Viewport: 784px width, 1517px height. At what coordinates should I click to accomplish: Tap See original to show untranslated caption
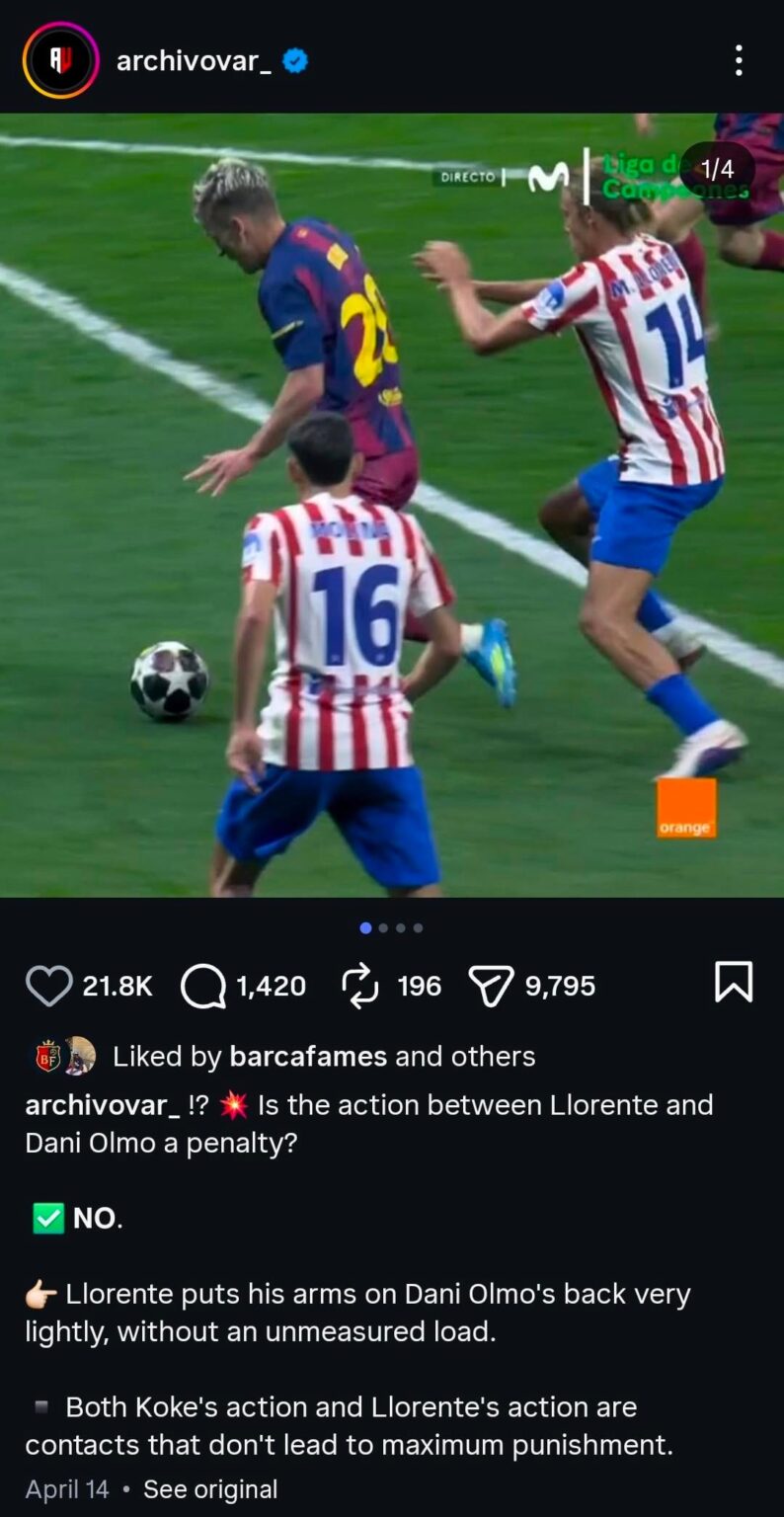210,1488
